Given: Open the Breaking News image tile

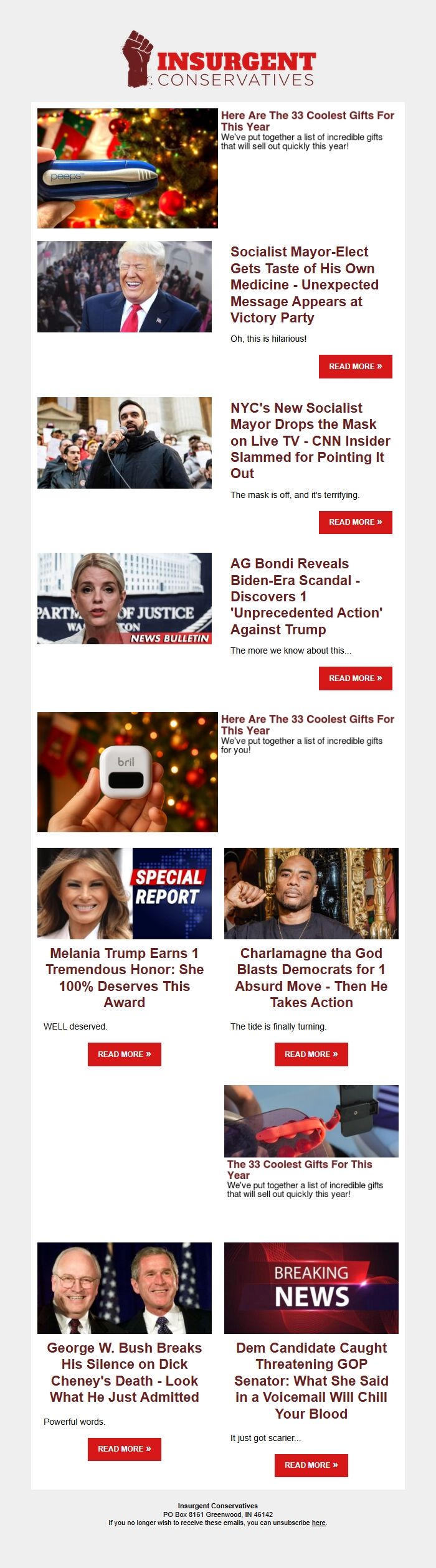Looking at the screenshot, I should 311,1288.
